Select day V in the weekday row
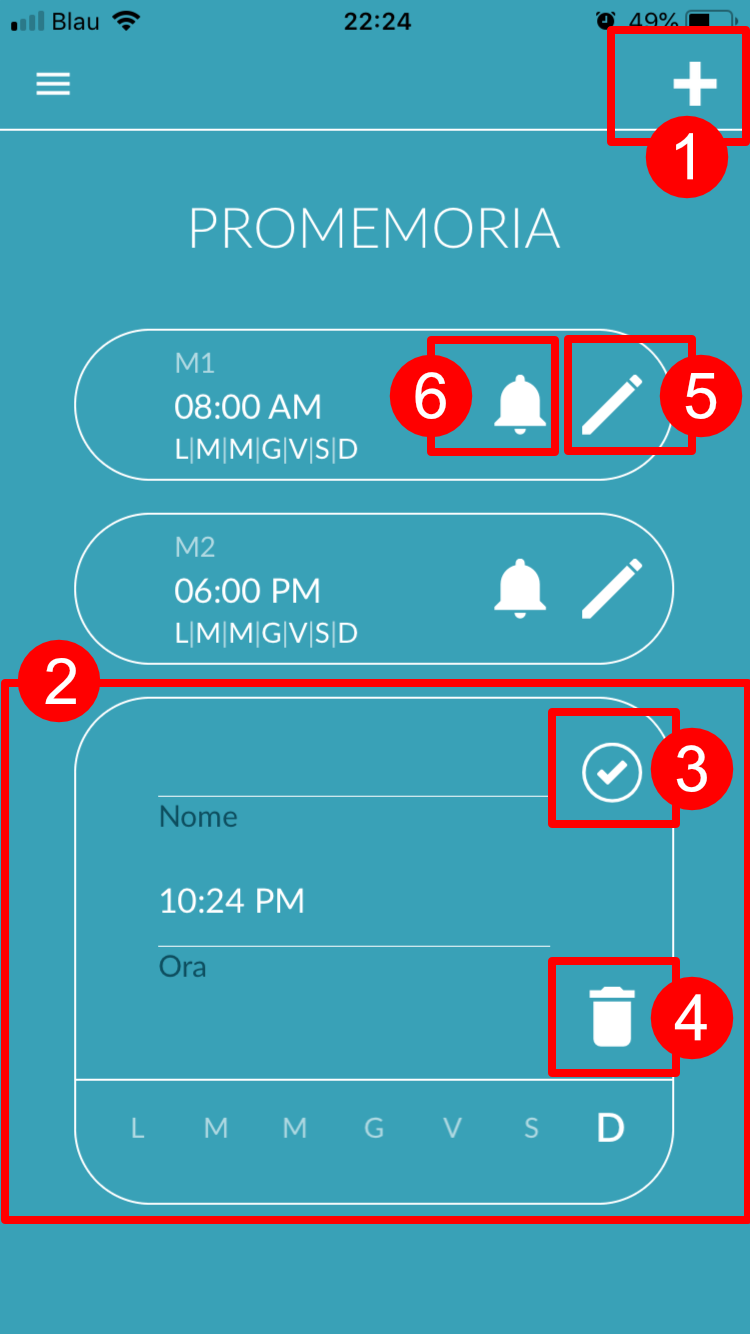The image size is (750, 1334). coord(453,1129)
